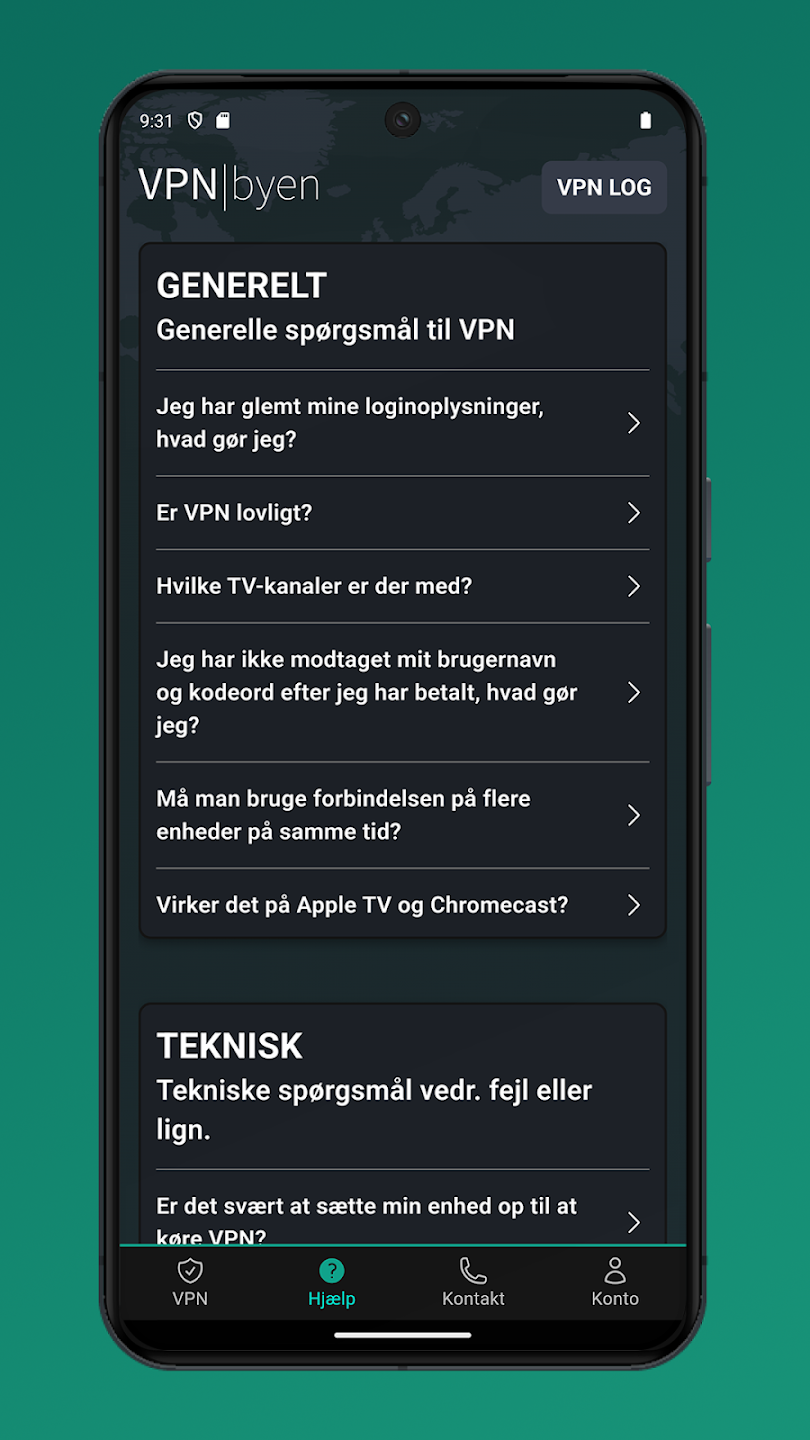The height and width of the screenshot is (1440, 810).
Task: Expand 'Virker det på Apple TV og Chromecast?'
Action: (x=402, y=905)
